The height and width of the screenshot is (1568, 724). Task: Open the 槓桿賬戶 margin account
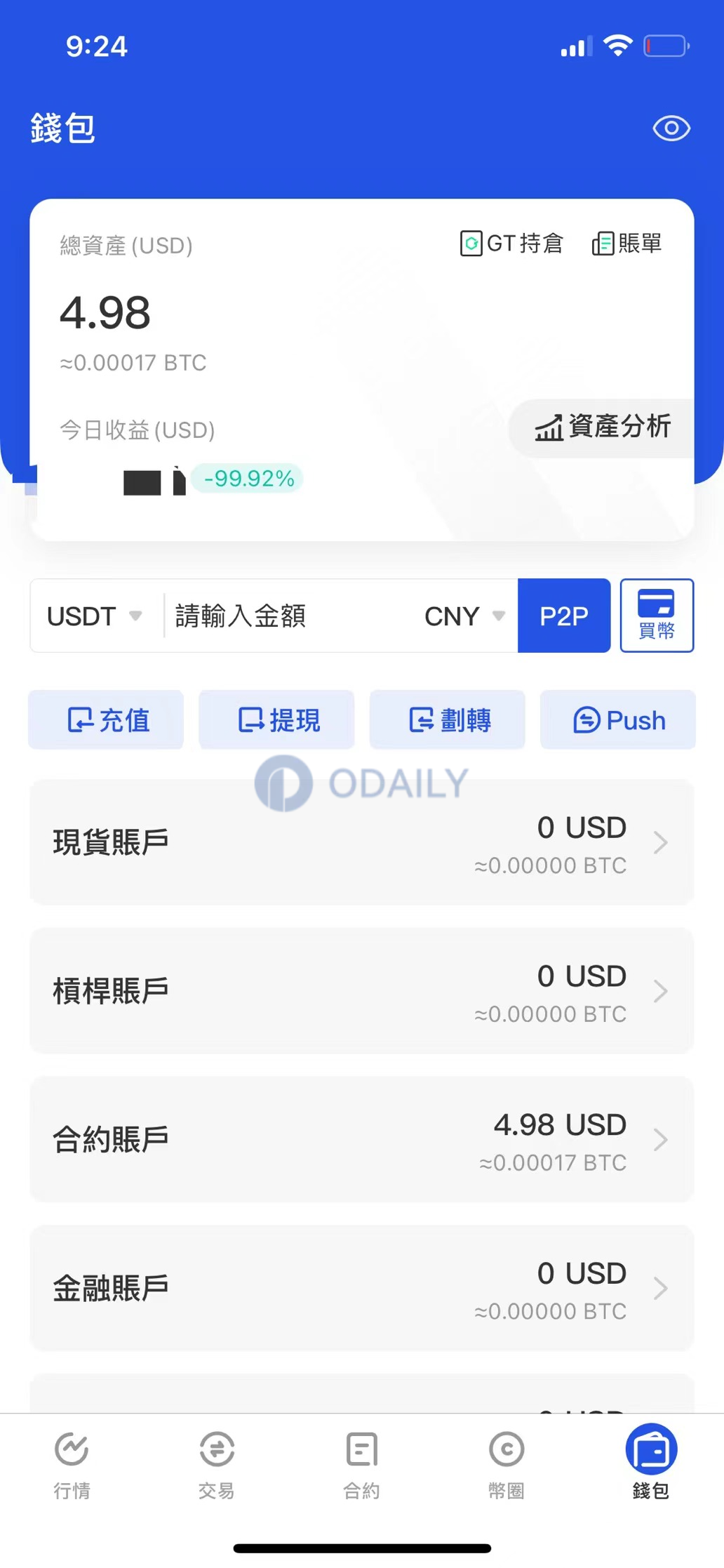click(x=362, y=991)
